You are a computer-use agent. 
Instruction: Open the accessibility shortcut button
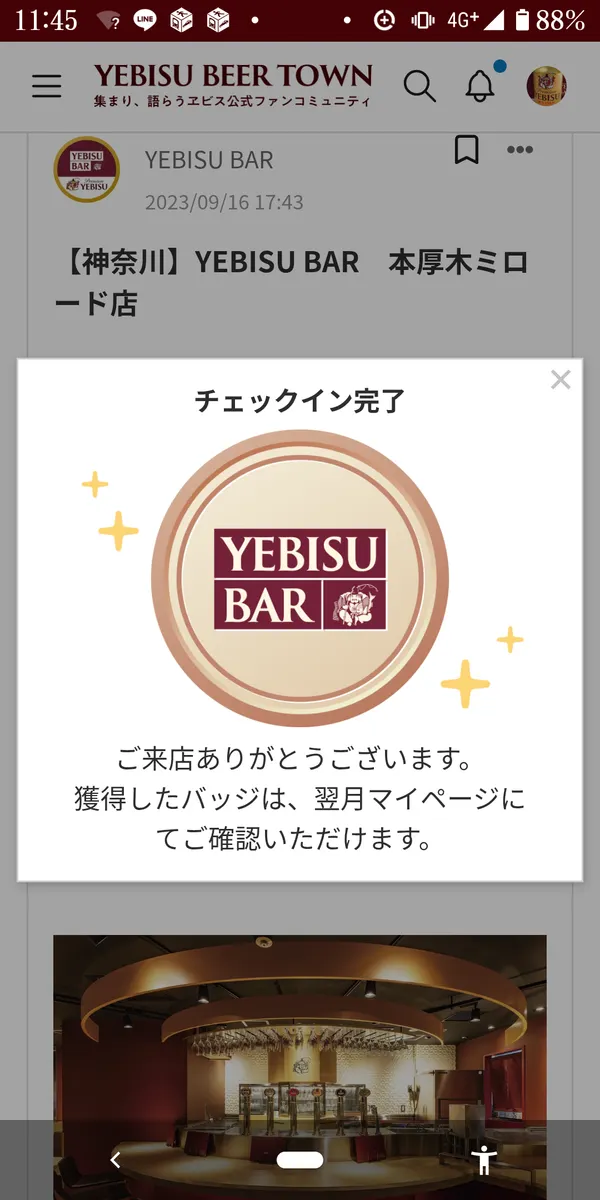(485, 1160)
